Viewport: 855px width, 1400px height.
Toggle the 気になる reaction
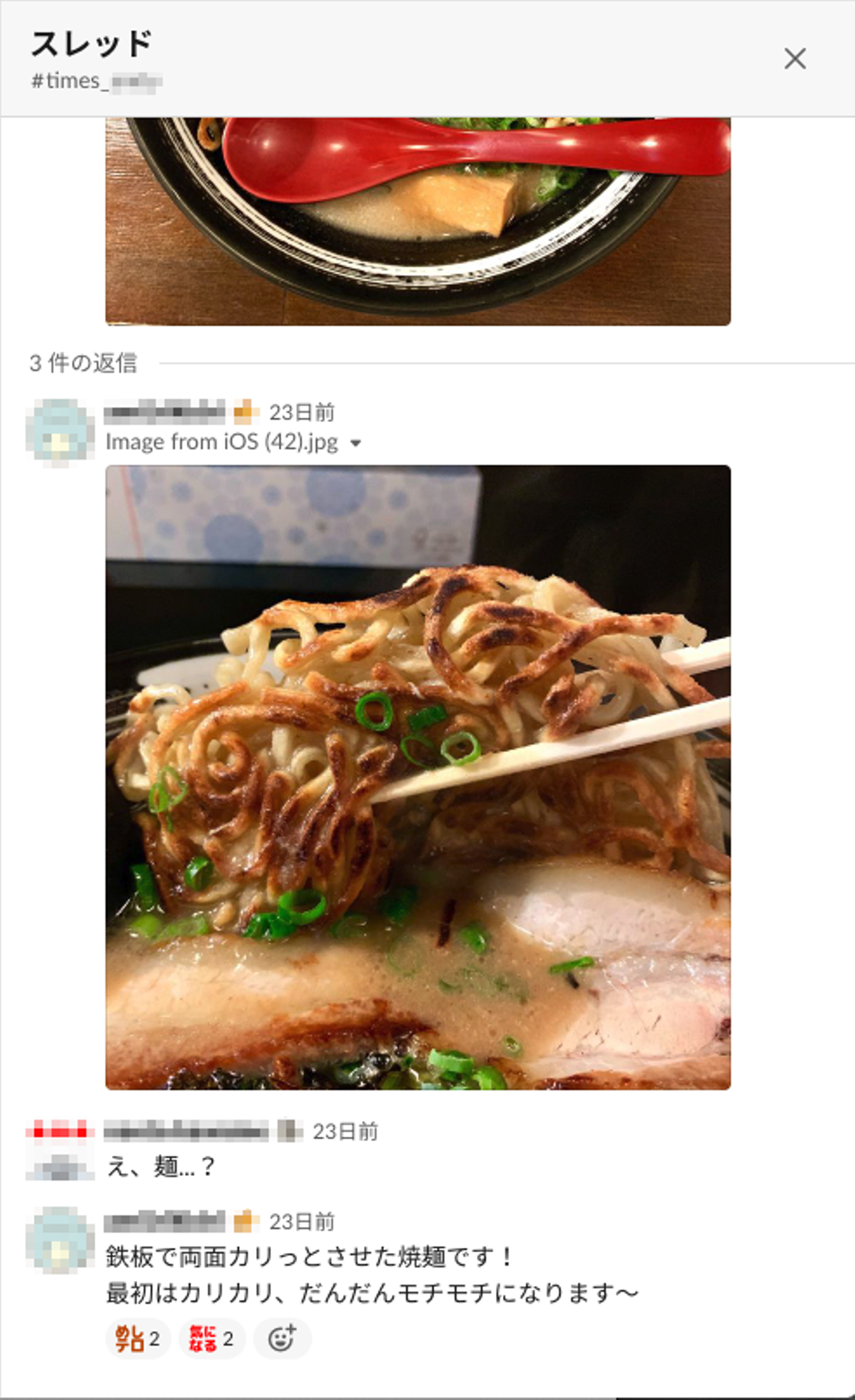pyautogui.click(x=211, y=1339)
